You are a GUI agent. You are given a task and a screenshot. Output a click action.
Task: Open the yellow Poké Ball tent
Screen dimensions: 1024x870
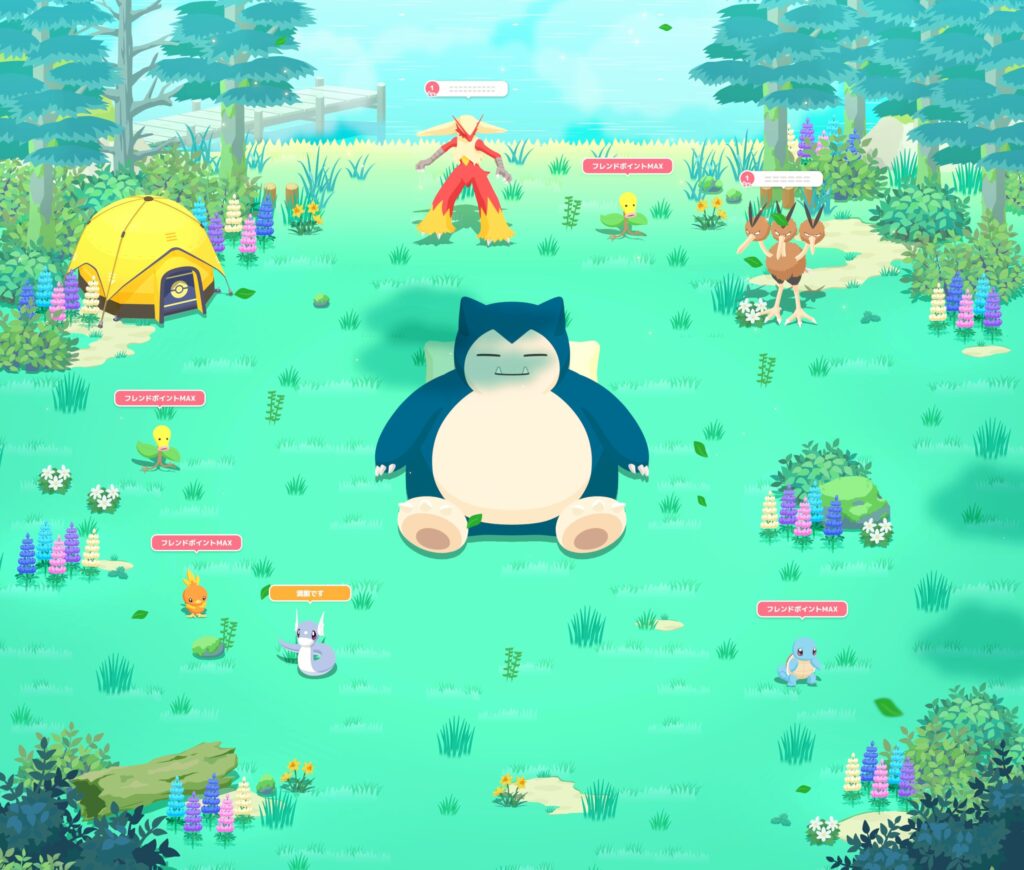(147, 259)
